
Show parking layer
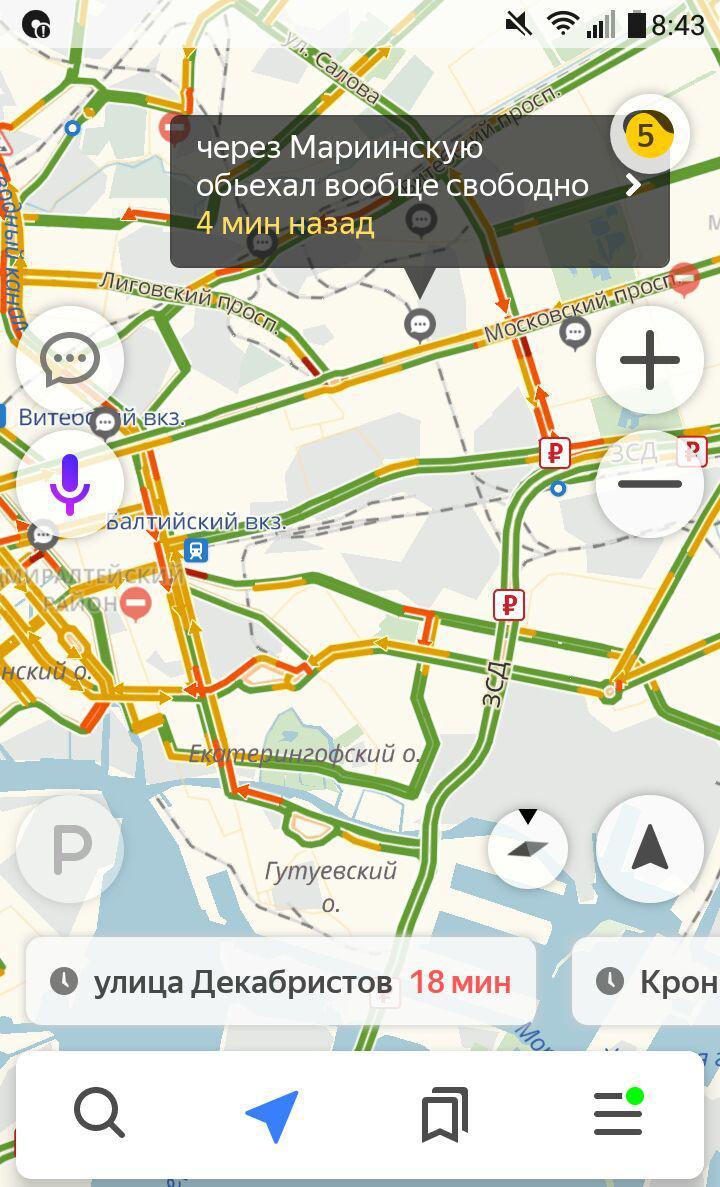(x=70, y=850)
